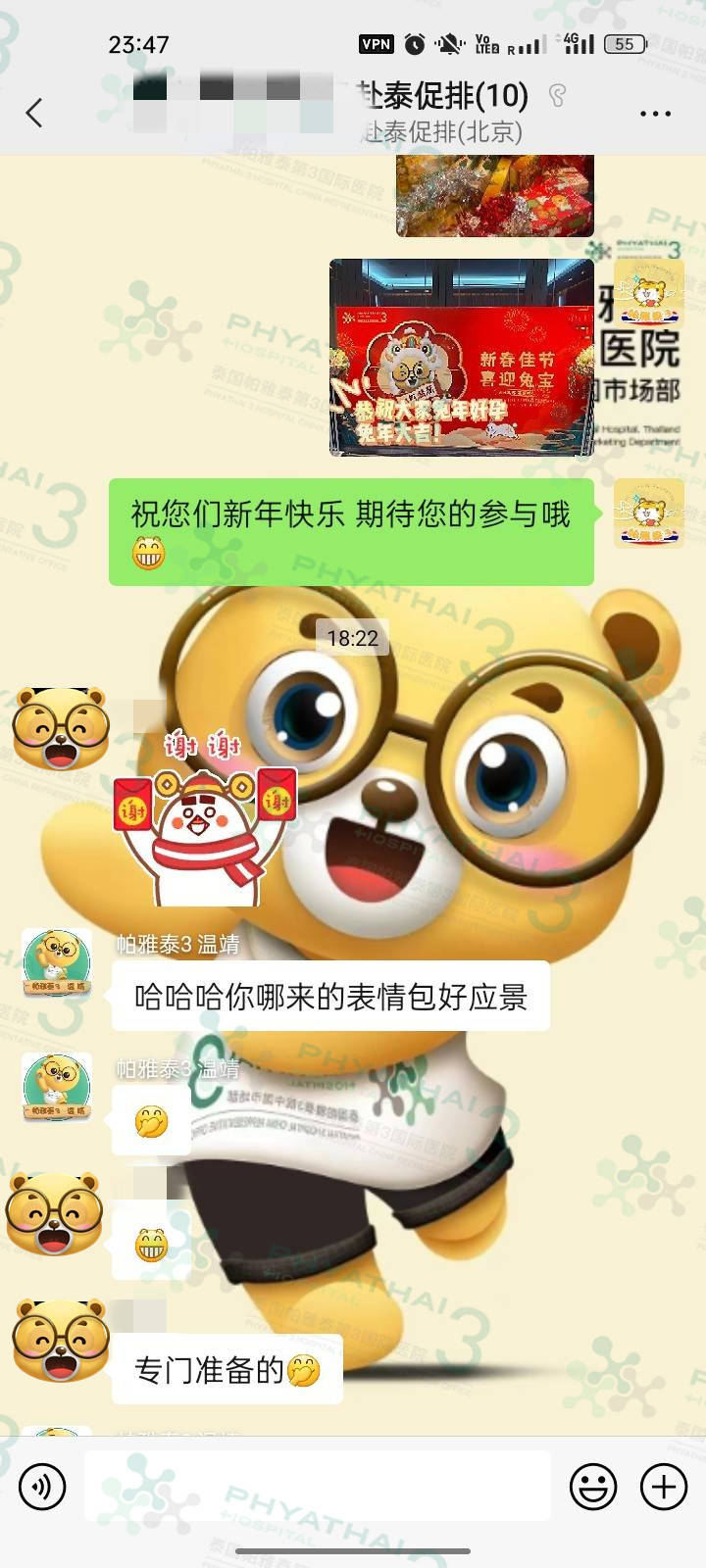
Task: Open the partially visible gift photo
Action: tap(494, 196)
